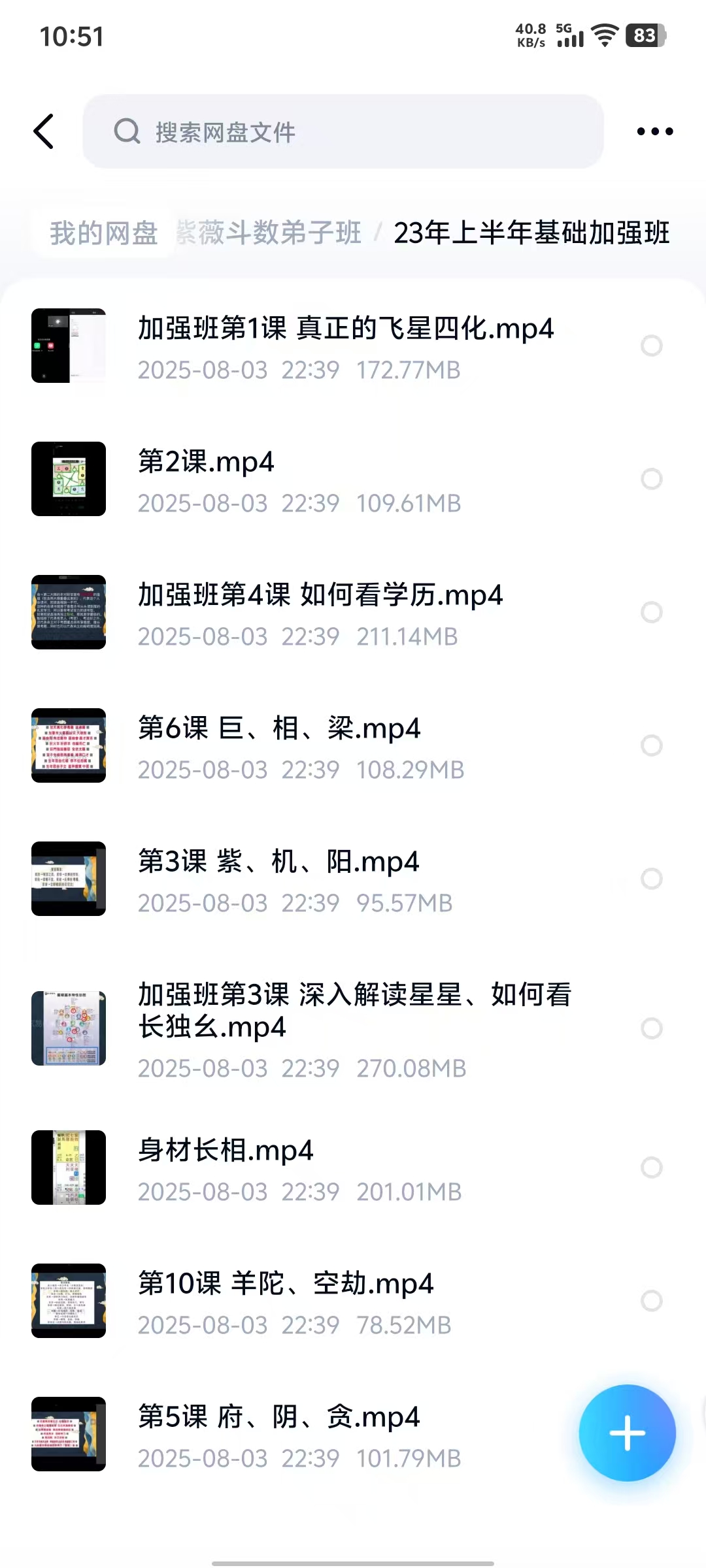Screen dimensions: 706x1568
Task: Play 加强班第4课 如何看学历.mp4
Action: coord(320,595)
